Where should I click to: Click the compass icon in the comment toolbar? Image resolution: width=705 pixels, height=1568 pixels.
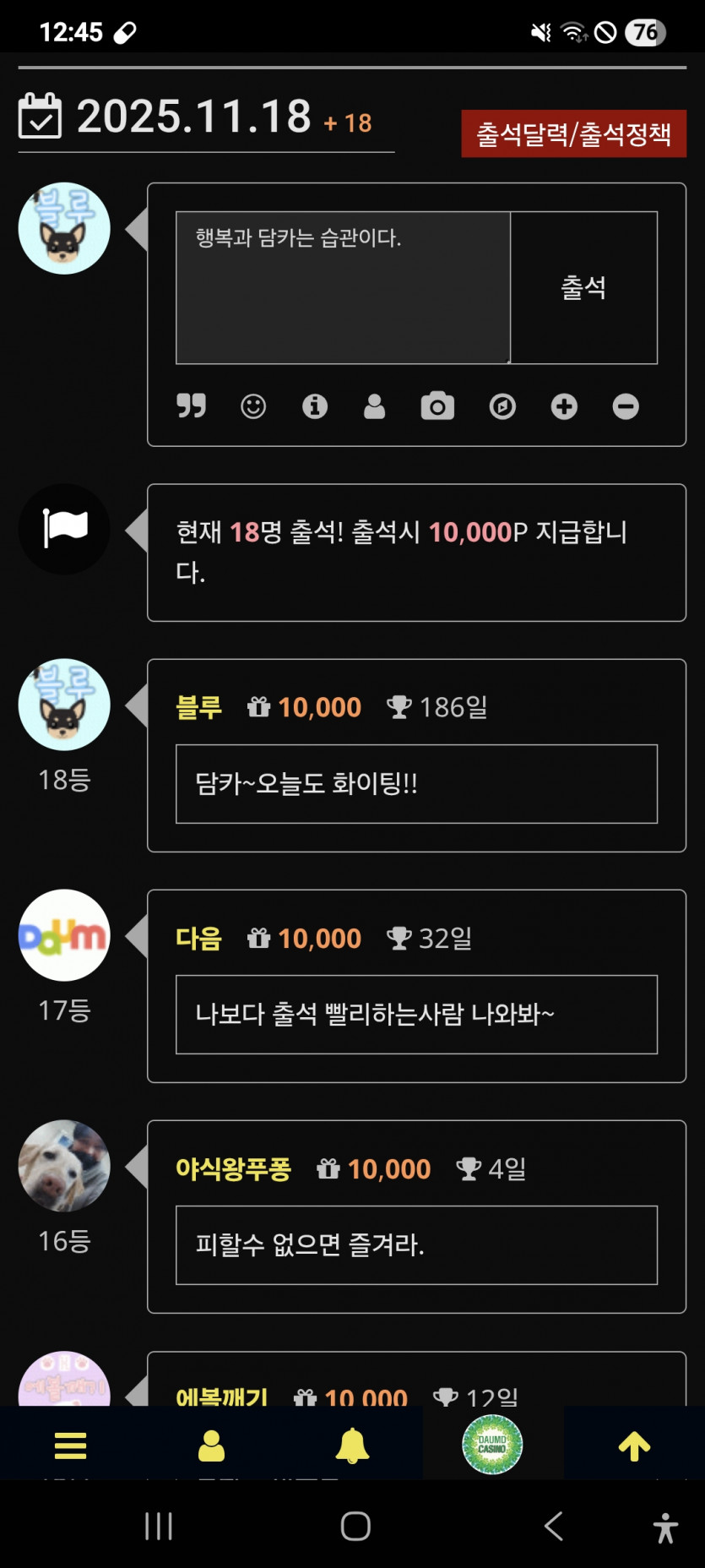tap(502, 406)
